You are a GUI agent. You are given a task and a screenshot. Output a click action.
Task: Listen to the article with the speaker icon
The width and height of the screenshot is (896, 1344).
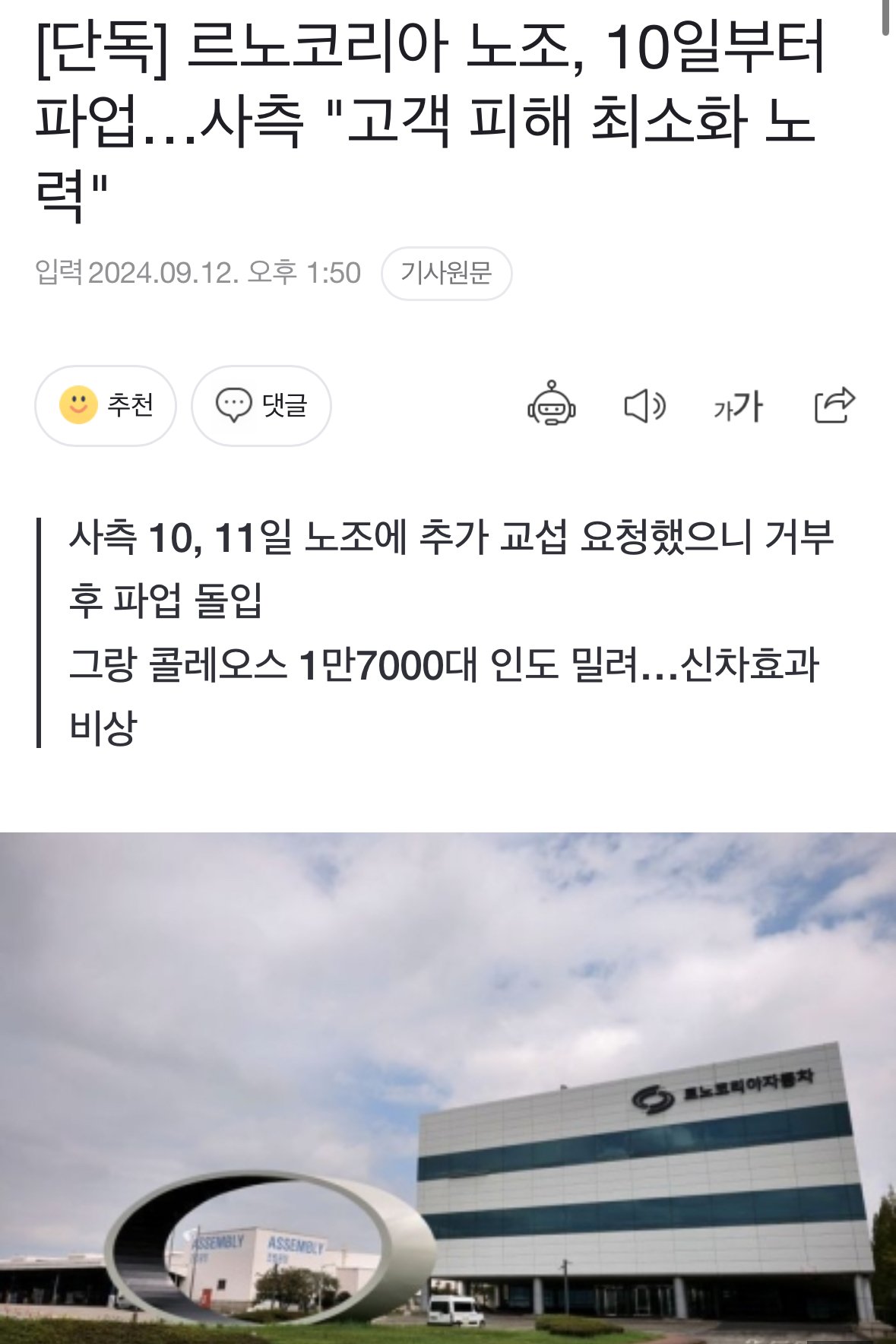point(644,406)
